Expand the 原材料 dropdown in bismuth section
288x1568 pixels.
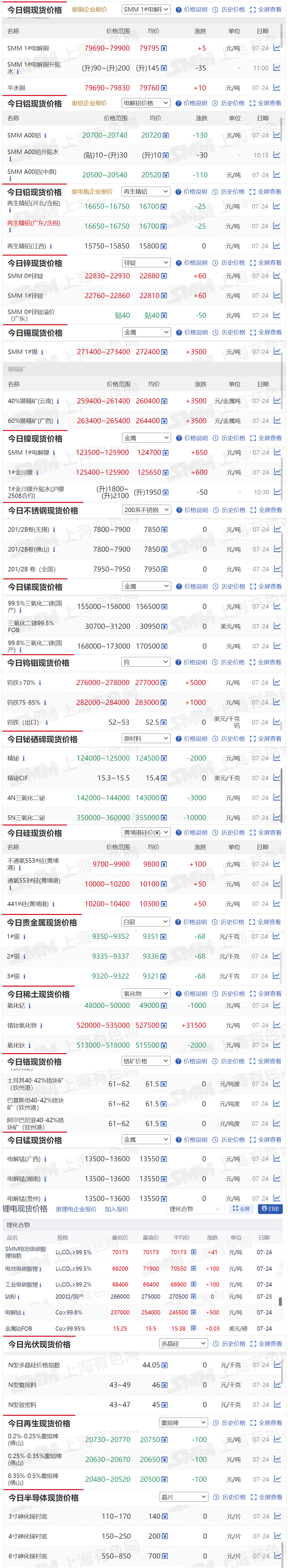click(145, 738)
